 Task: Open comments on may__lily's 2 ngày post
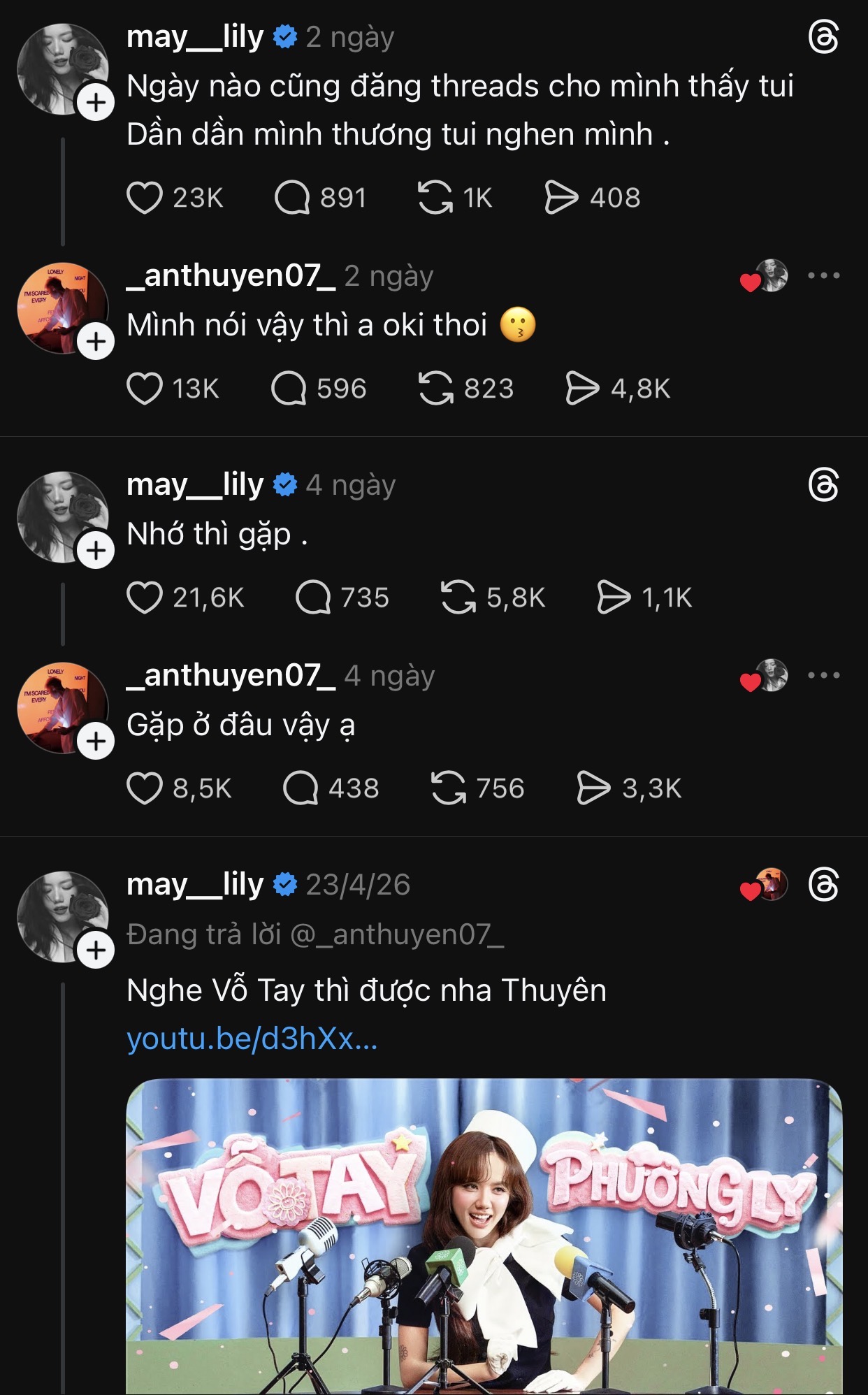292,198
